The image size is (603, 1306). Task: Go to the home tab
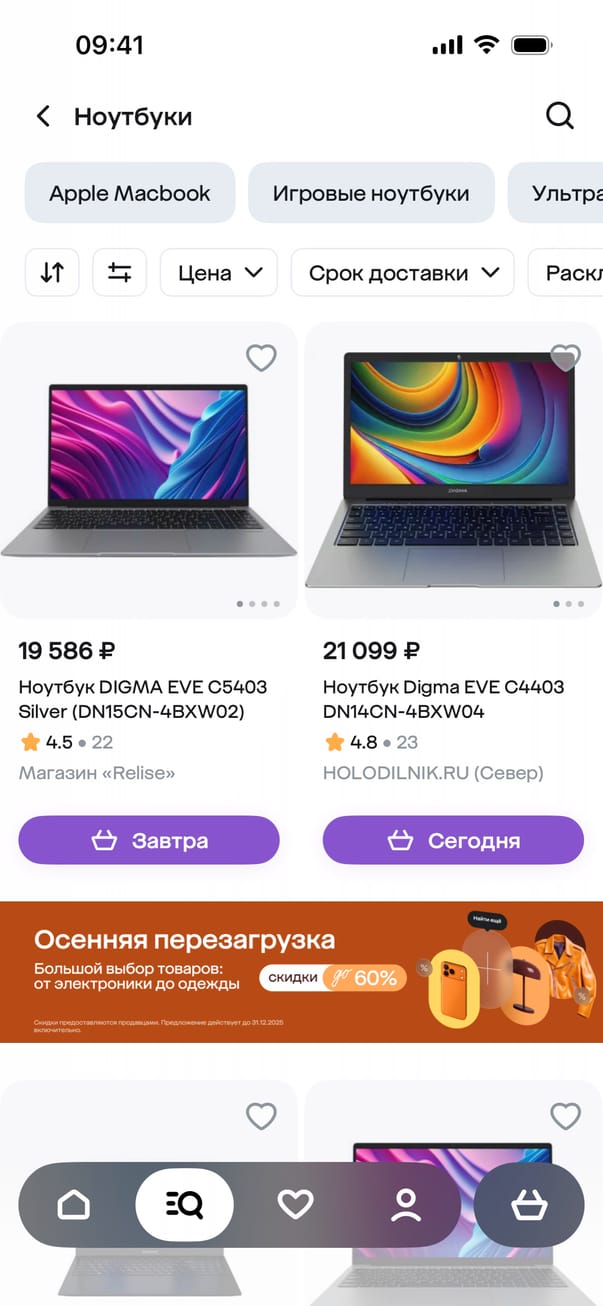coord(74,1205)
